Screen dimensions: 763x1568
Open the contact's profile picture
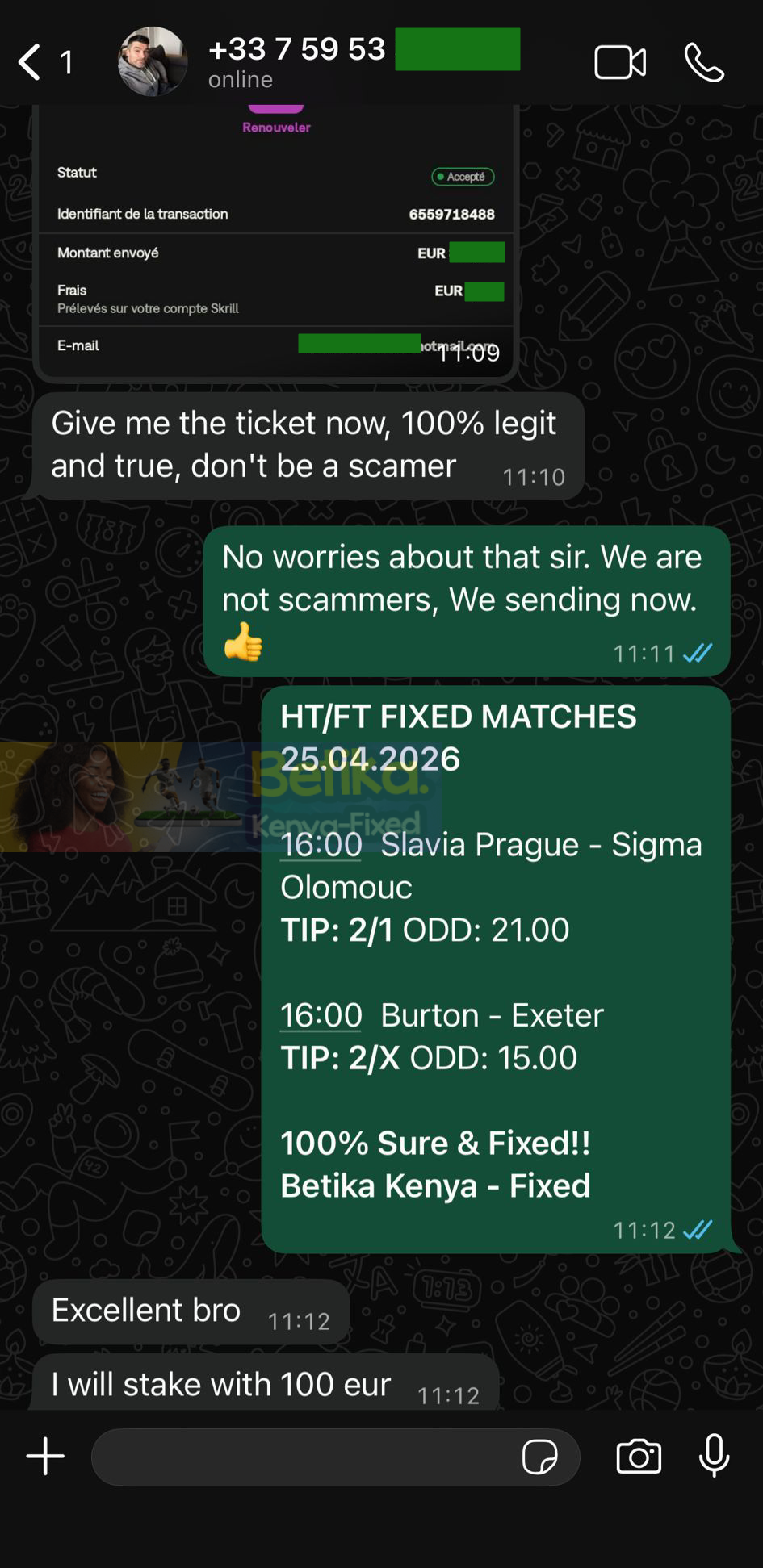coord(152,61)
